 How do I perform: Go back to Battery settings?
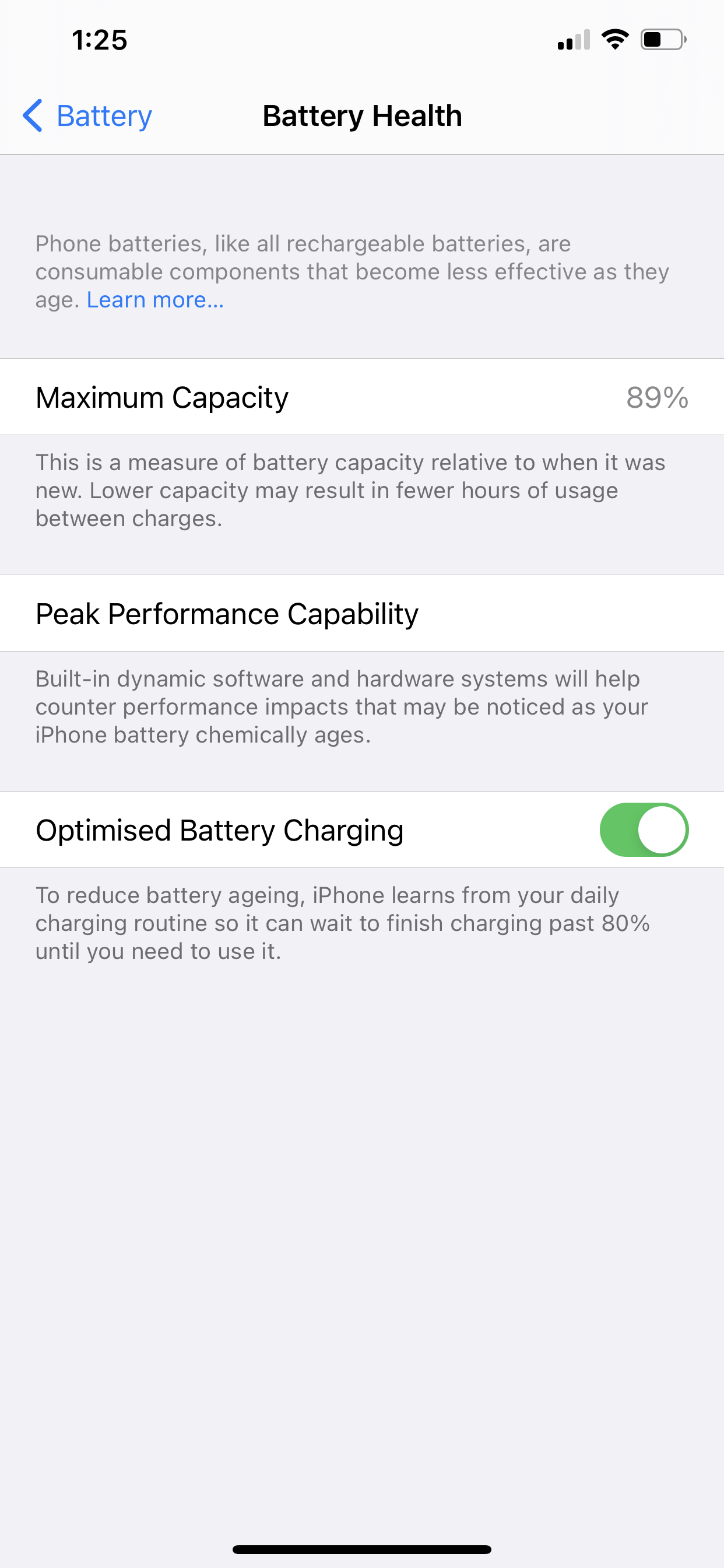tap(87, 116)
